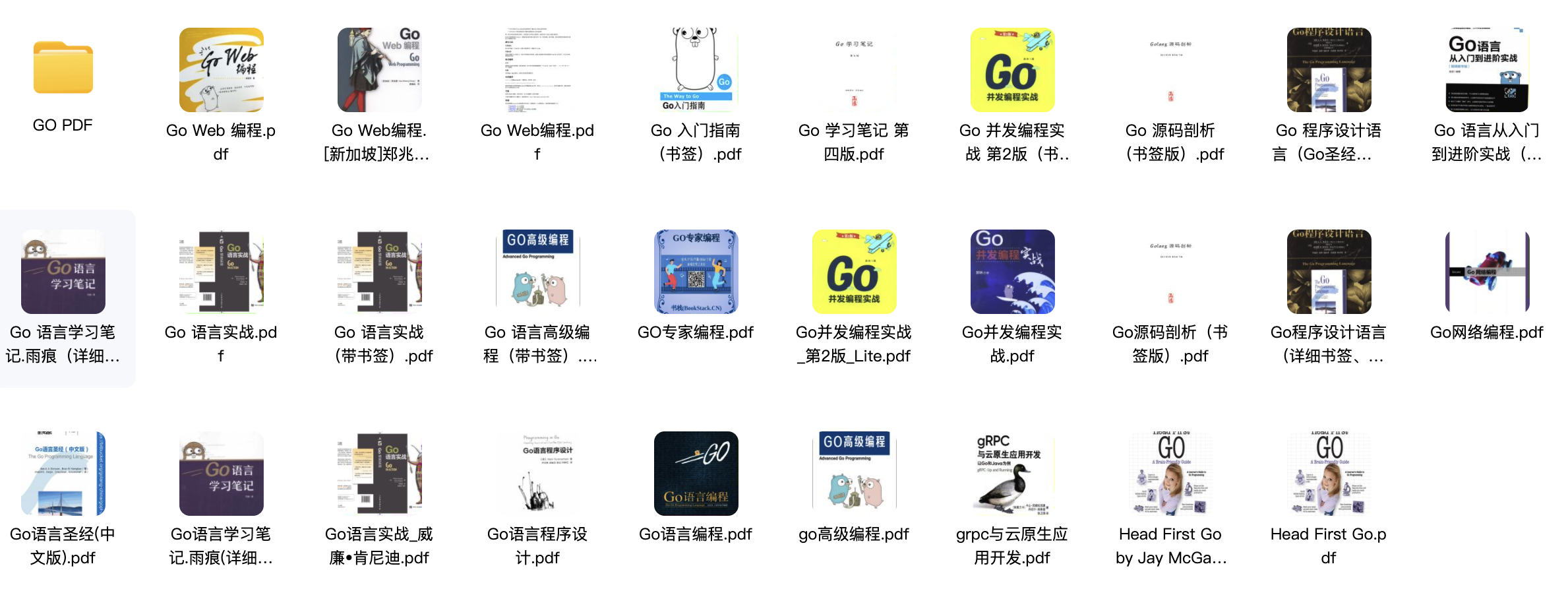Screen dimensions: 1568x591
Task: Open Go语言程序设计.pdf
Action: tap(537, 474)
